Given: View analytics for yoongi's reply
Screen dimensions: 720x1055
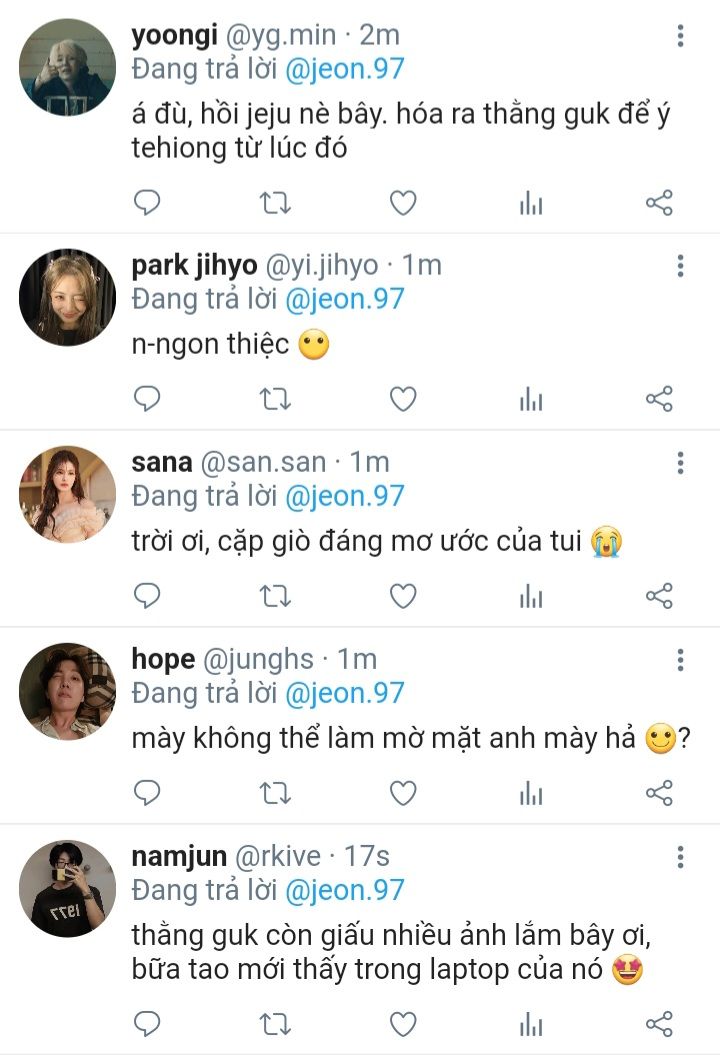Looking at the screenshot, I should pos(531,203).
